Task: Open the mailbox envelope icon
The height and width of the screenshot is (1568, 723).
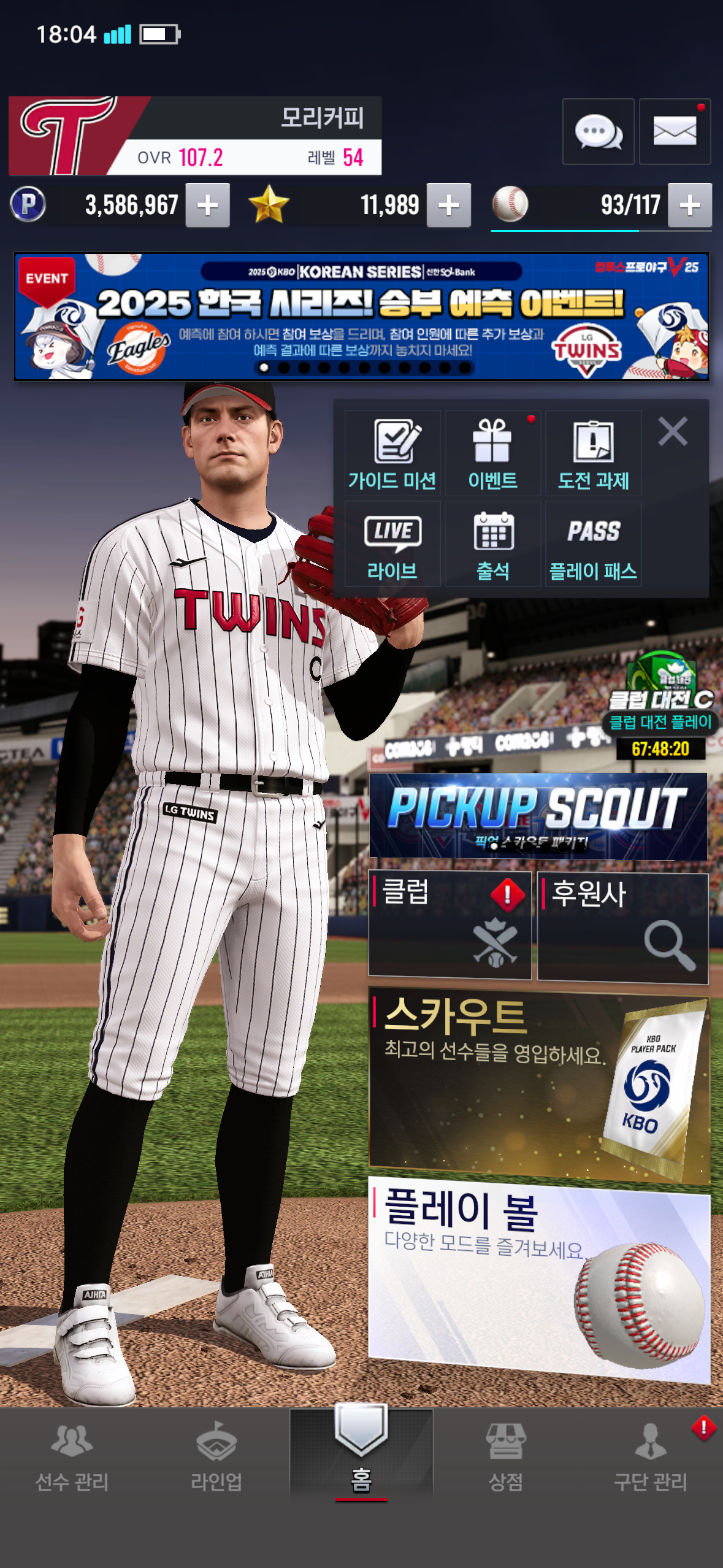Action: click(675, 131)
